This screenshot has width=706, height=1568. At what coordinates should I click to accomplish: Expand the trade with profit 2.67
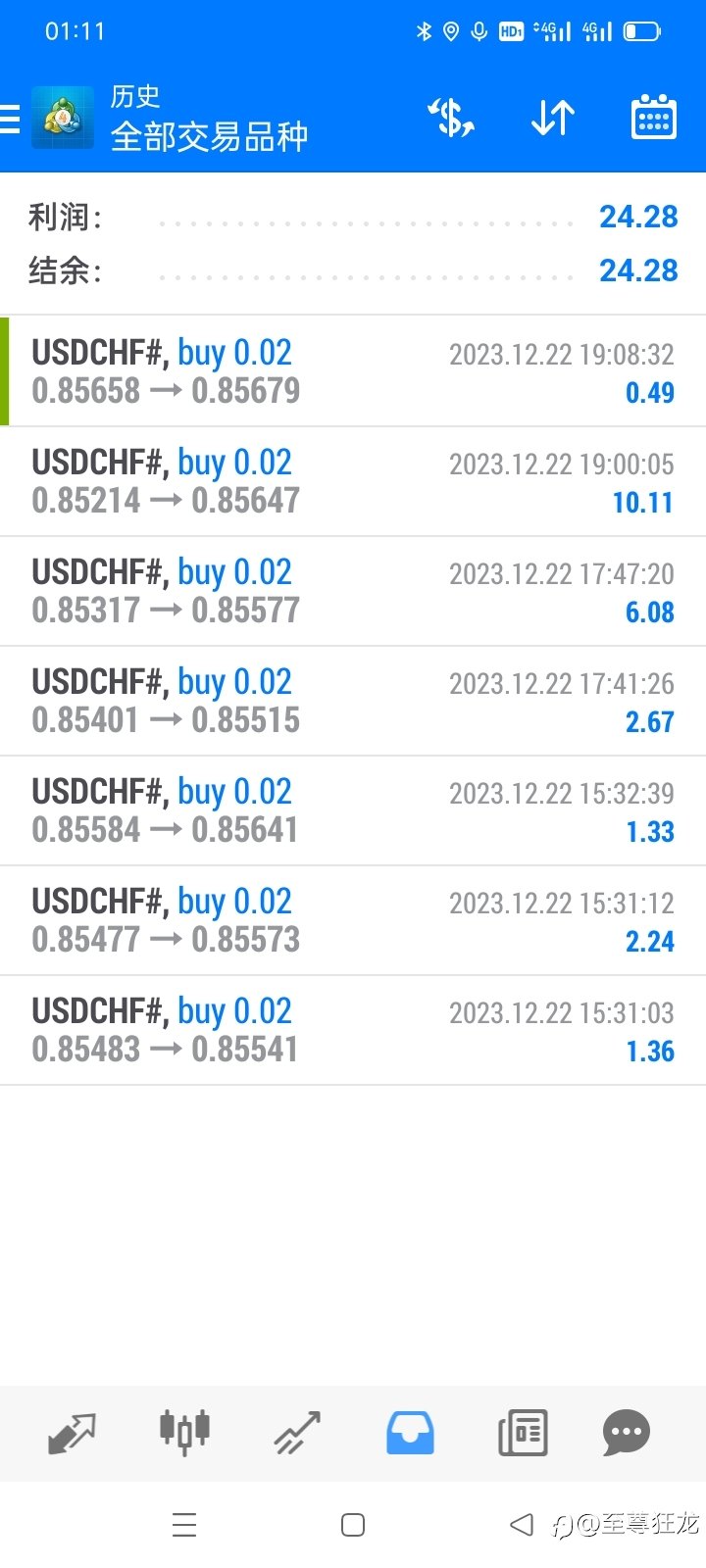tap(353, 701)
